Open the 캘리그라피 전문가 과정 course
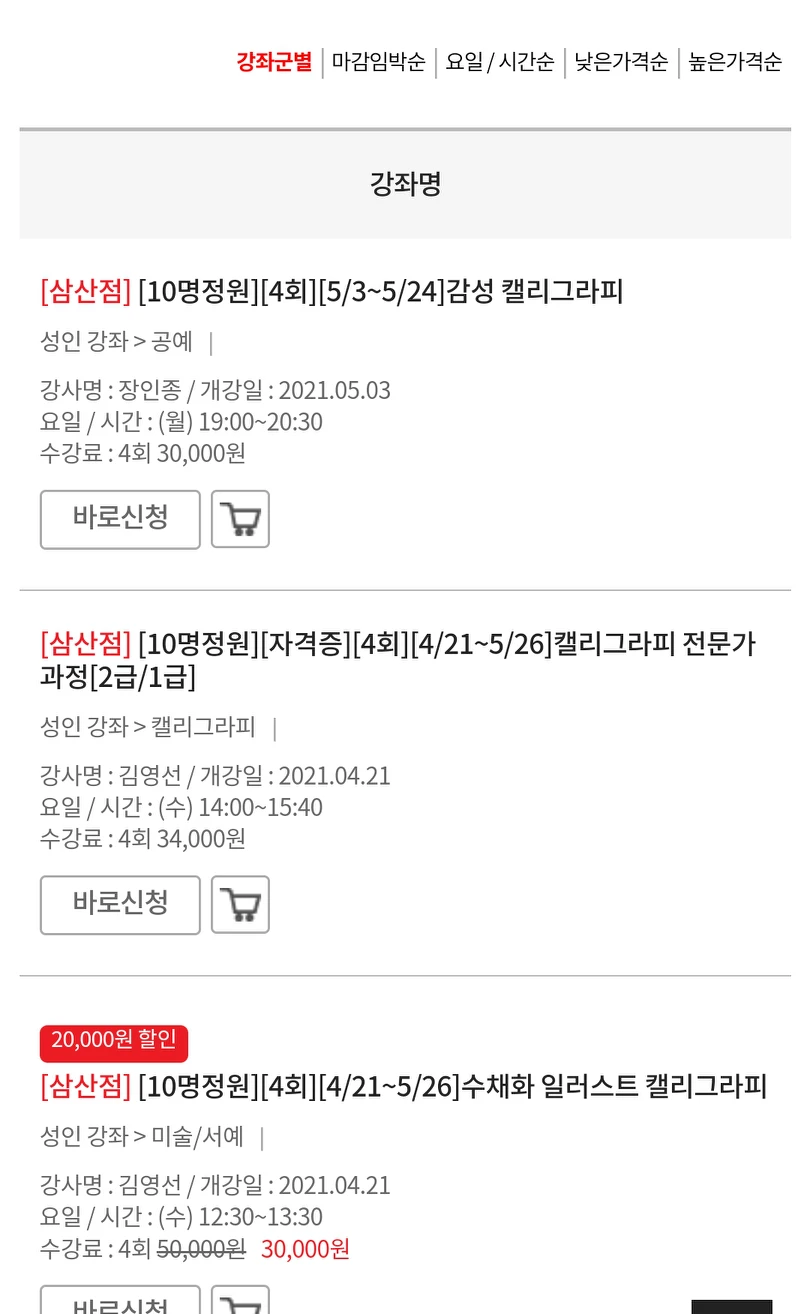This screenshot has width=810, height=1314. coord(398,661)
